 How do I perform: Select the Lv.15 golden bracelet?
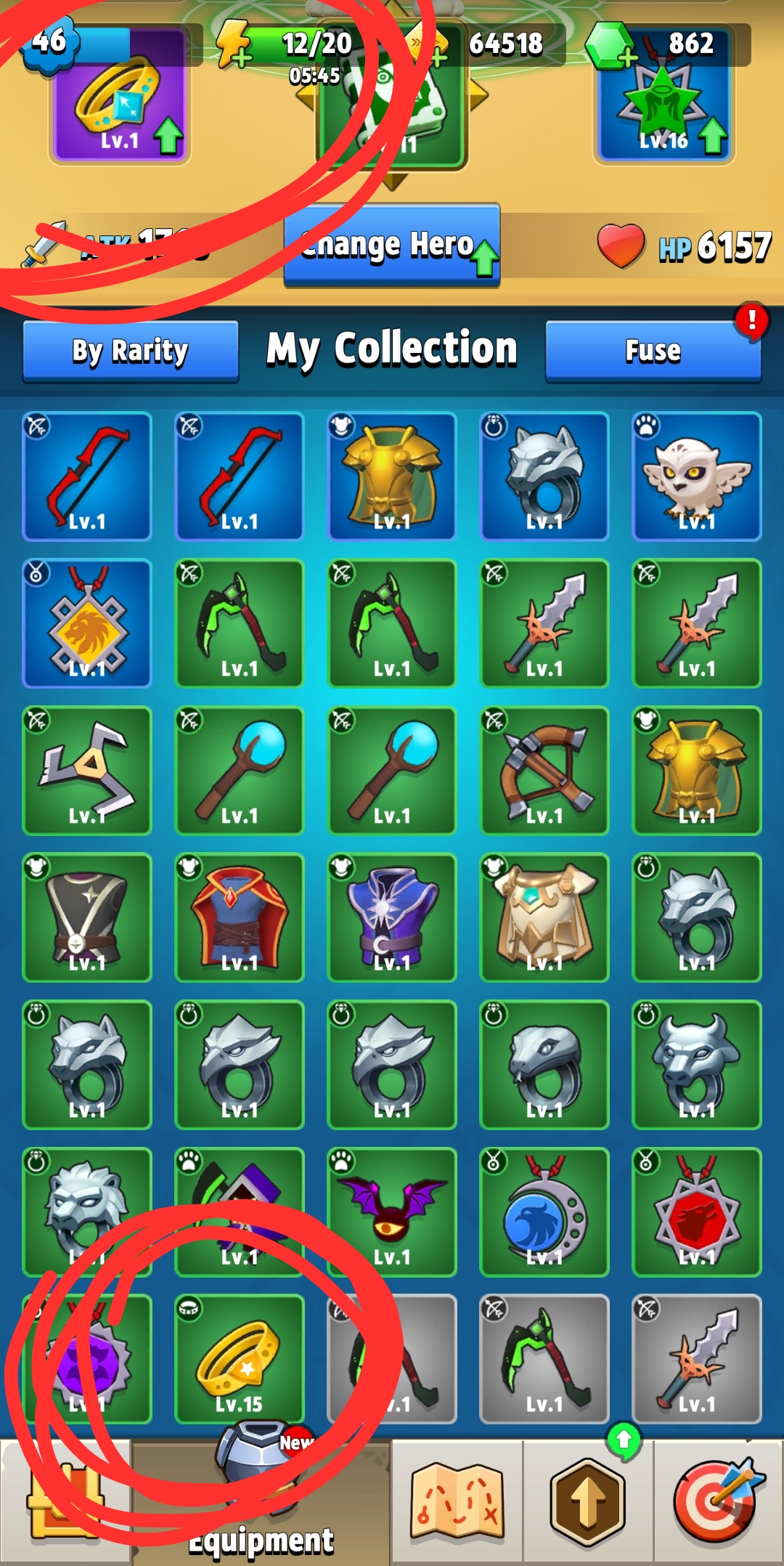point(240,1358)
